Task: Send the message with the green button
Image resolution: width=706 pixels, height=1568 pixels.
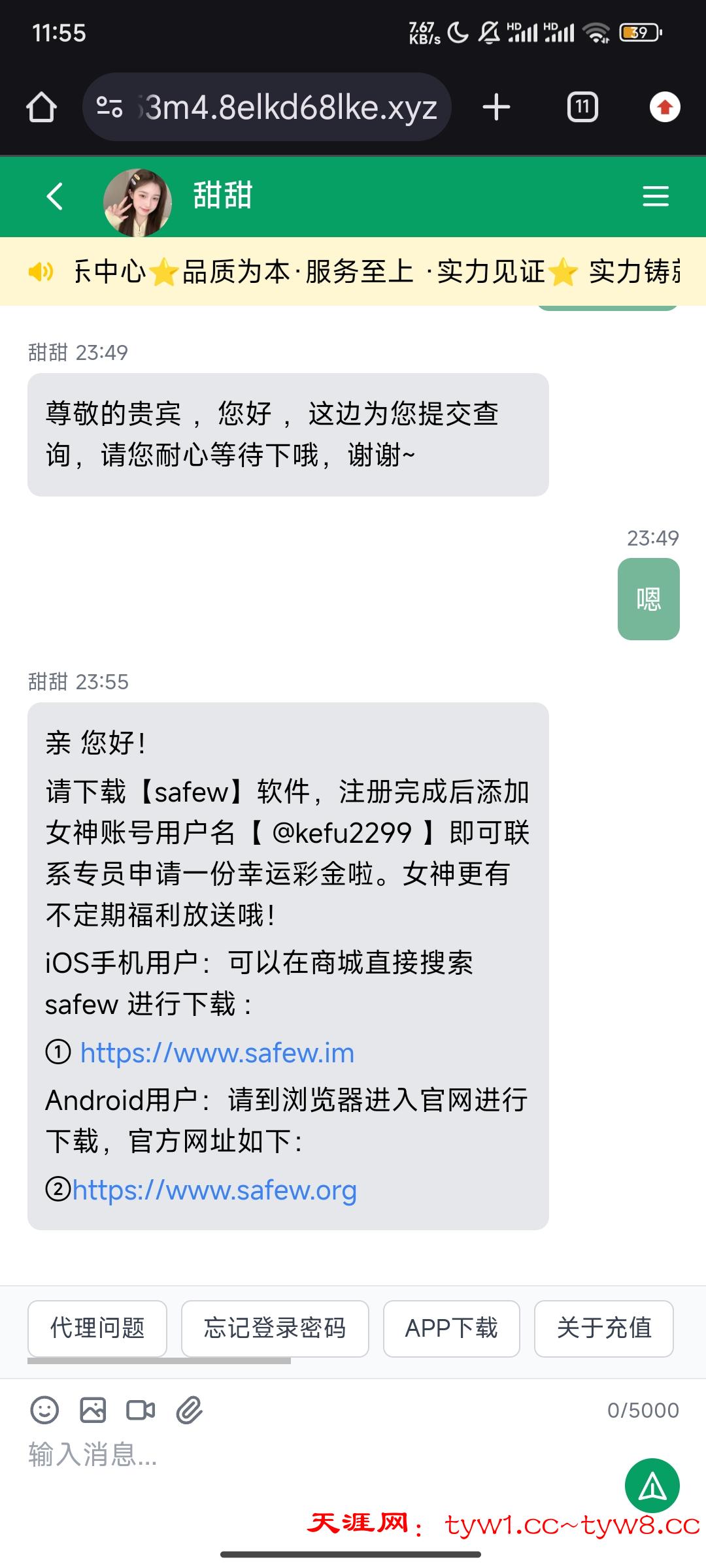Action: (x=652, y=1485)
